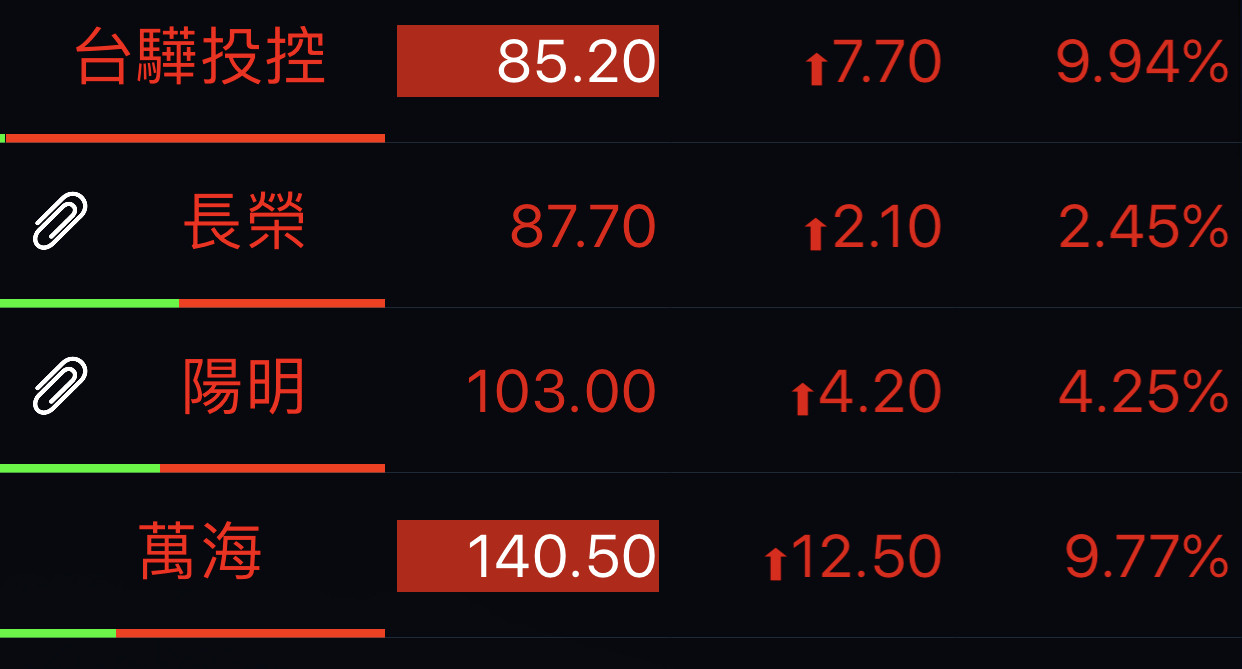Open the 萬海 stock row
Image resolution: width=1242 pixels, height=669 pixels.
(x=200, y=554)
